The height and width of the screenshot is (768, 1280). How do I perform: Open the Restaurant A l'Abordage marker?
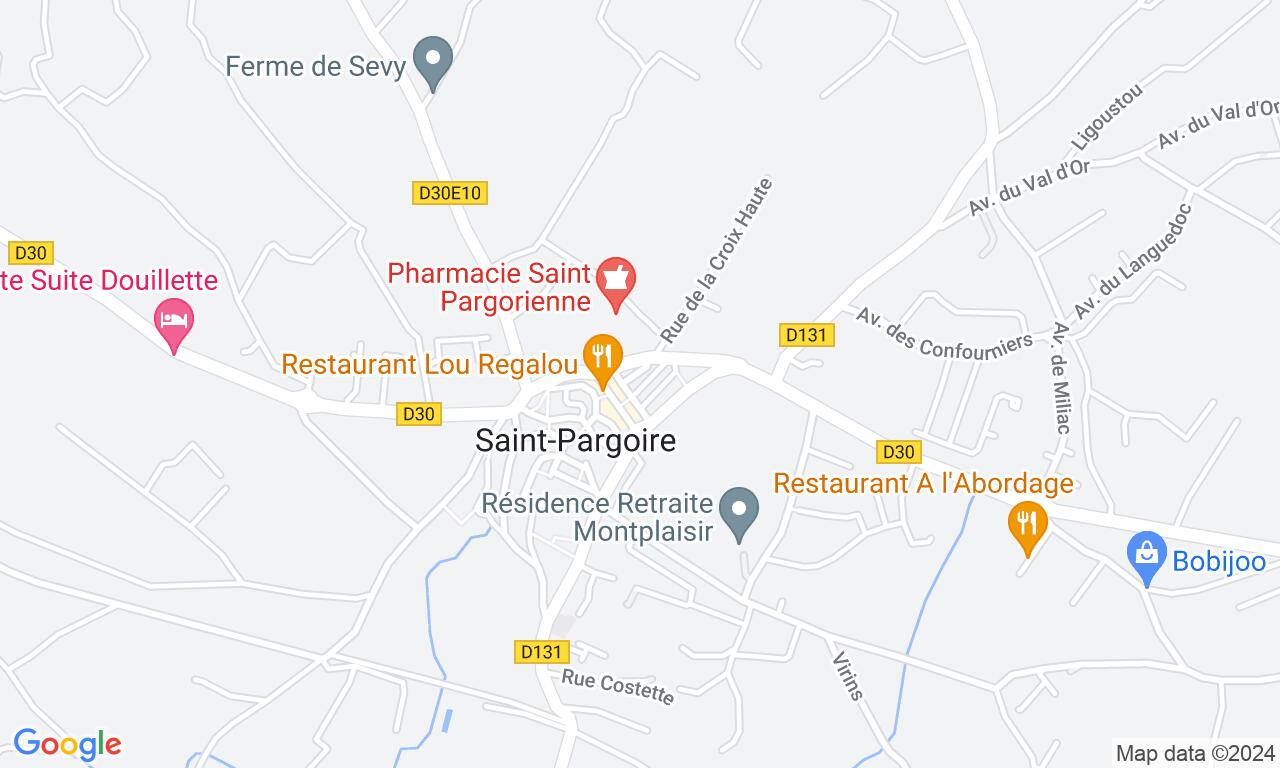(x=1027, y=525)
